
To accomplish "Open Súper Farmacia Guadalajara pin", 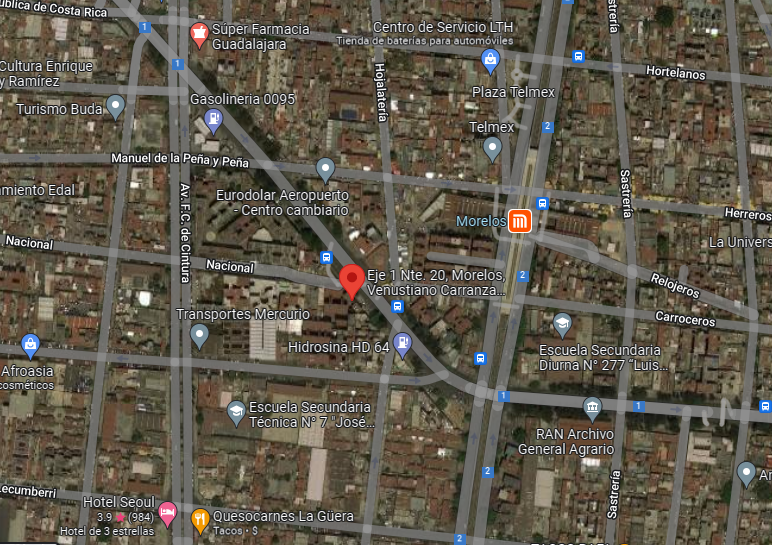I will 199,34.
